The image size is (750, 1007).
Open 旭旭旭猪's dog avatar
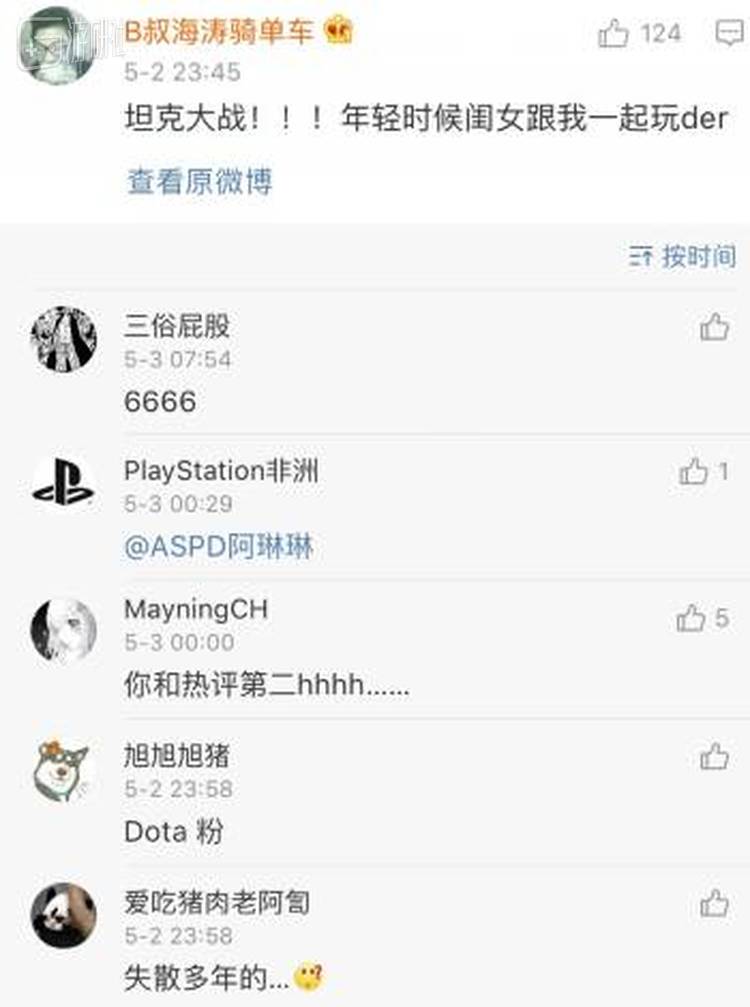point(62,772)
